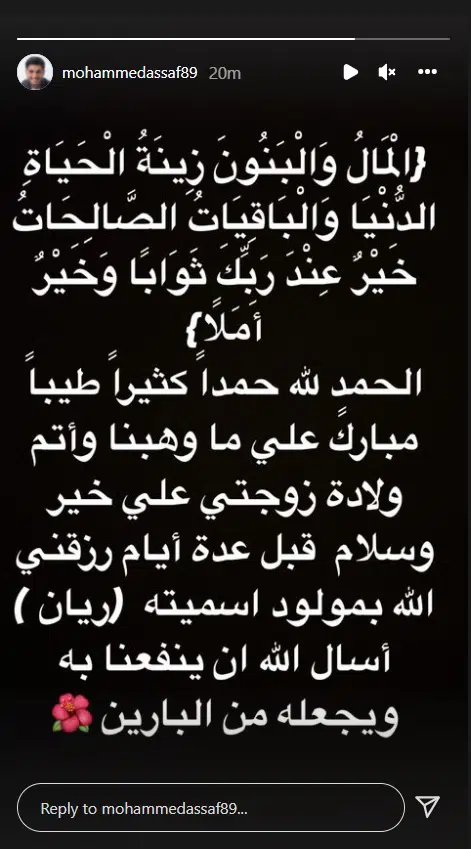Tap the mohammedassaf89 username

pyautogui.click(x=130, y=73)
